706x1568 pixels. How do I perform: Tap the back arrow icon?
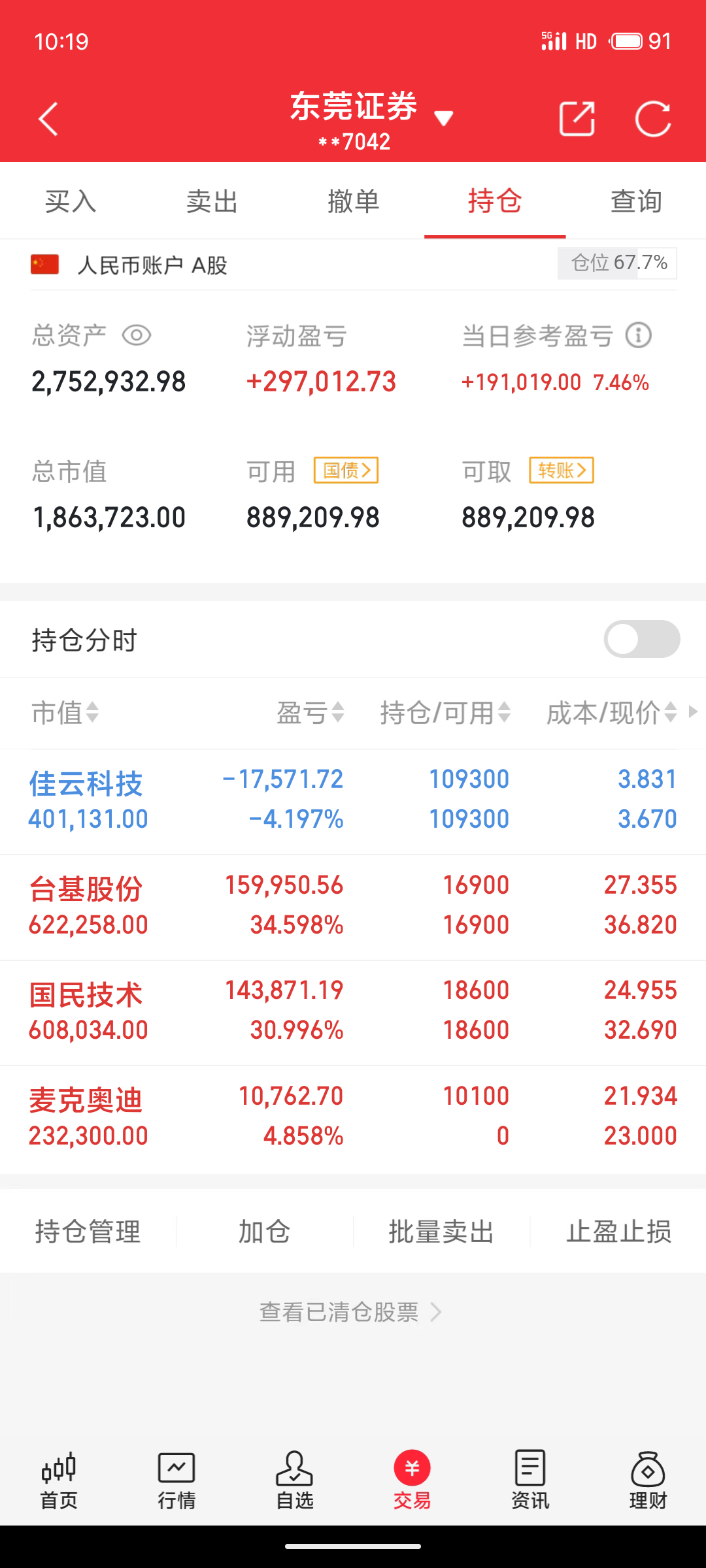click(47, 119)
